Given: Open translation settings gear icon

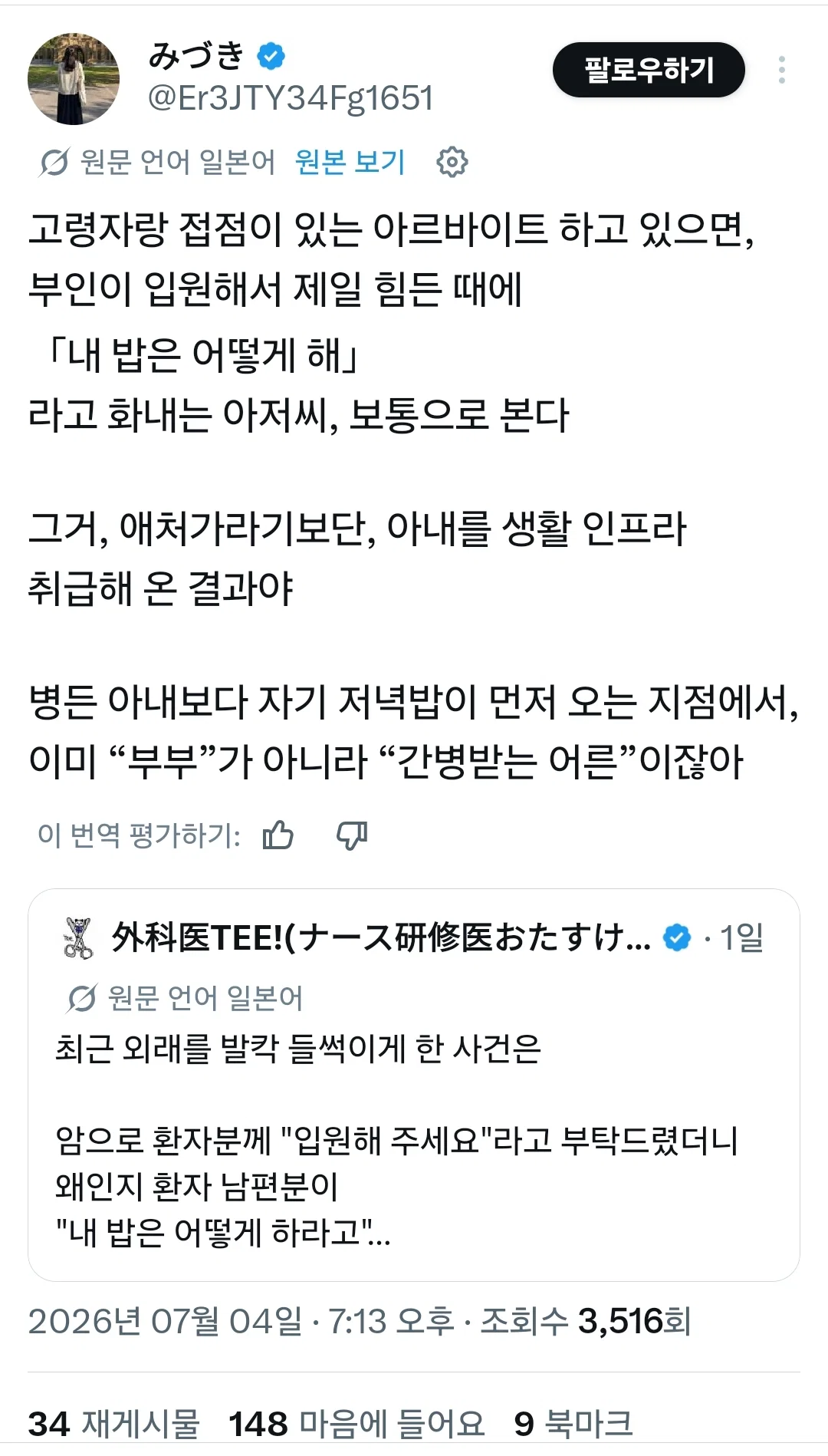Looking at the screenshot, I should [452, 162].
